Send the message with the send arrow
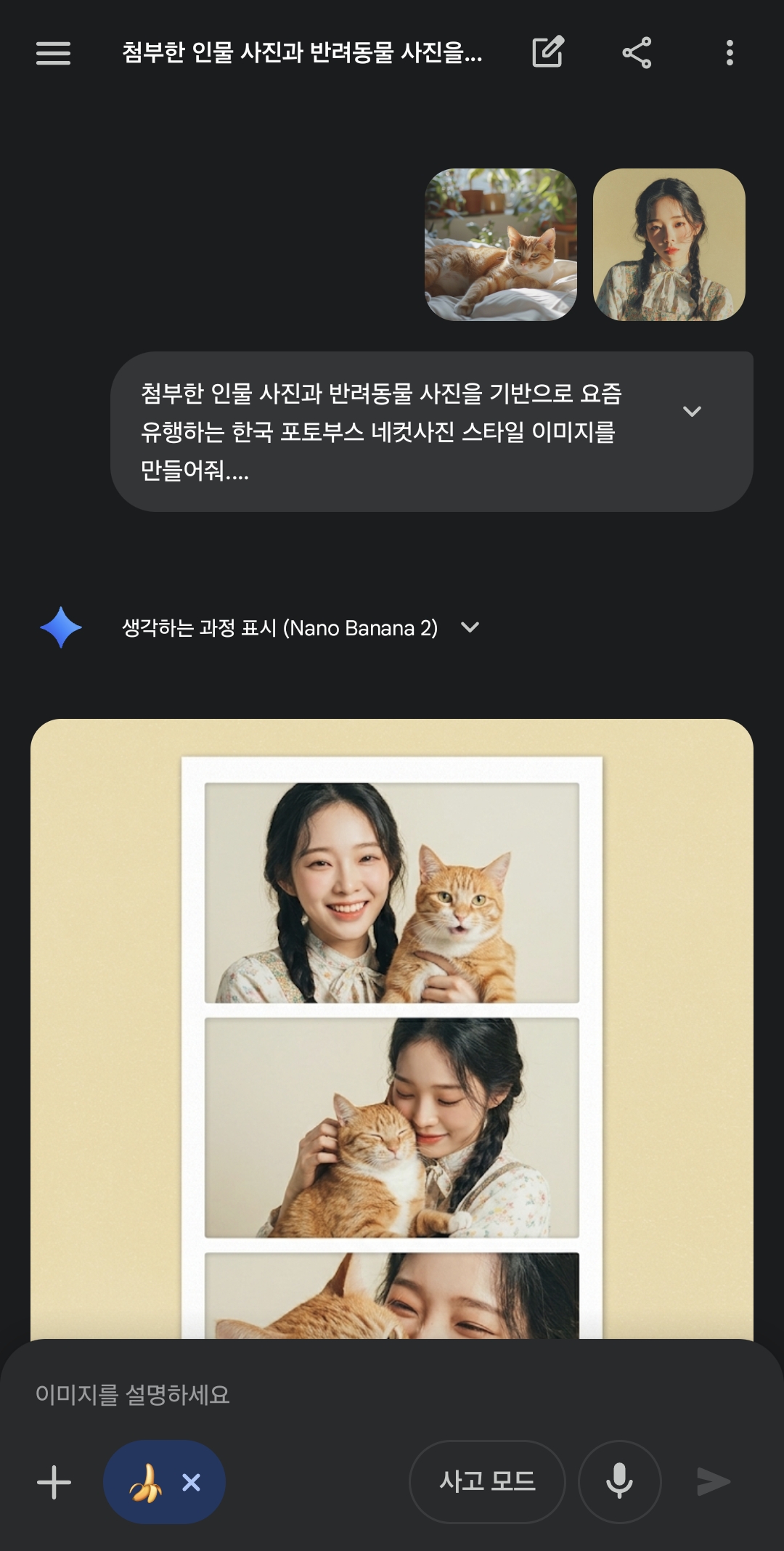 coord(712,1482)
